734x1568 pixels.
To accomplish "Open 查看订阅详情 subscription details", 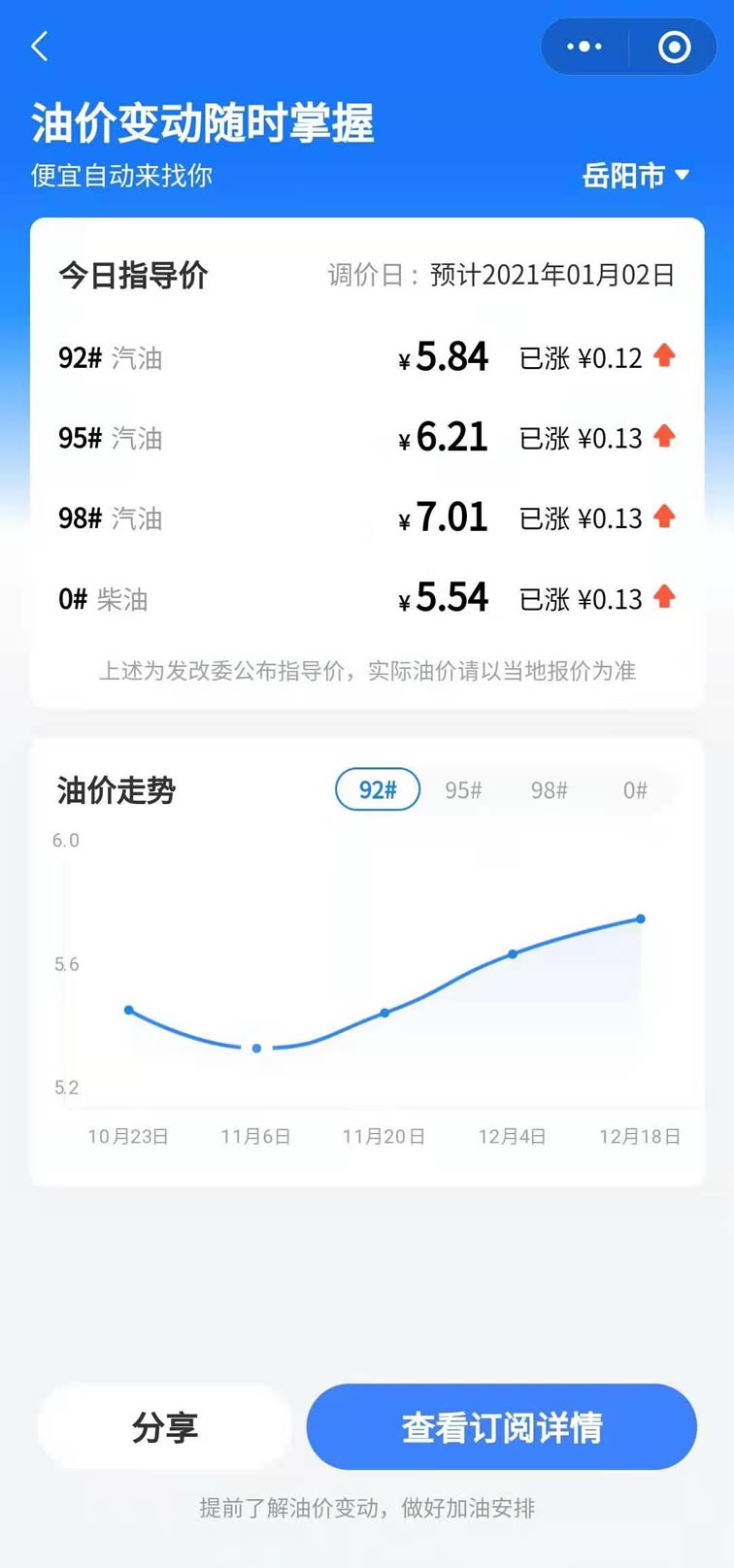I will [x=502, y=1427].
